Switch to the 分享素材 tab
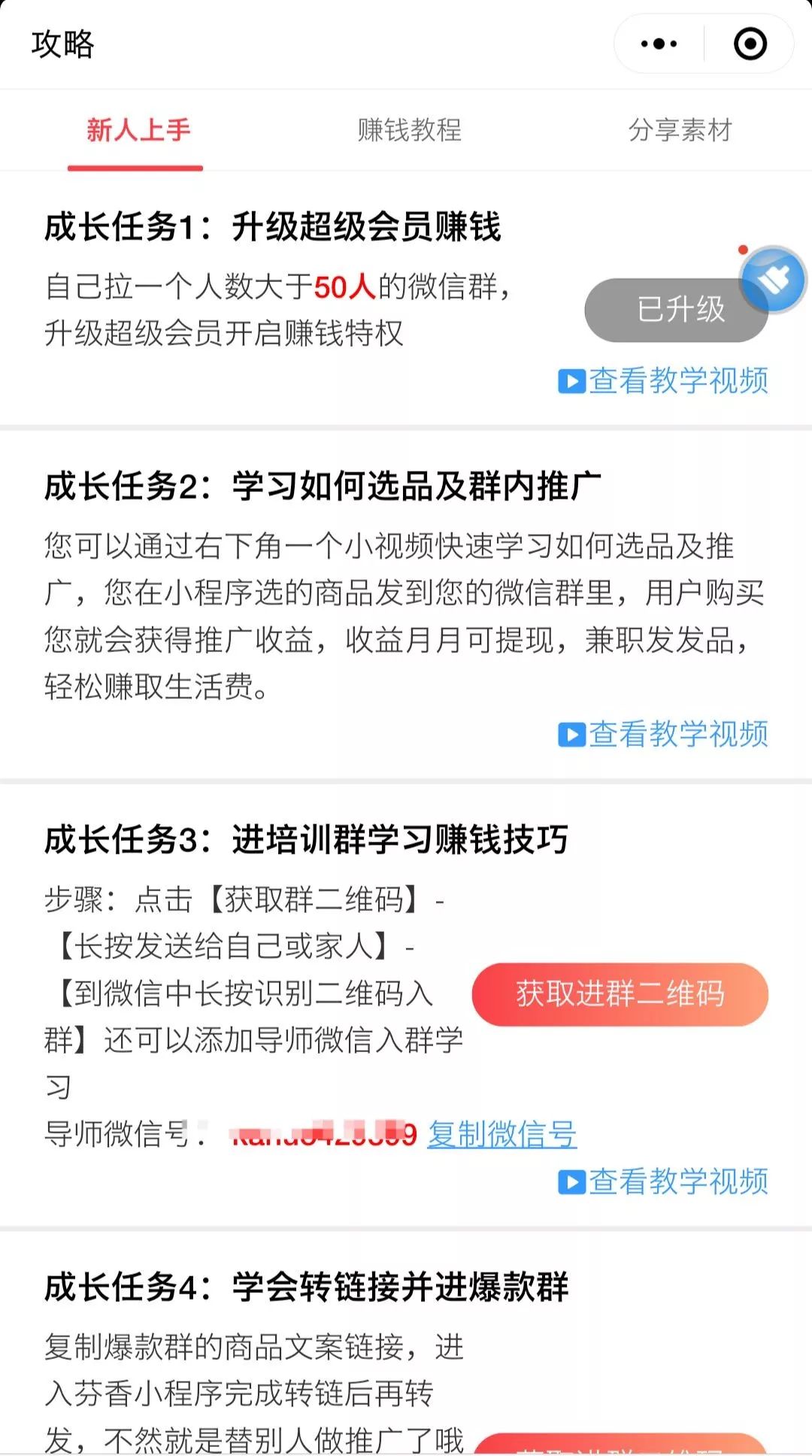Viewport: 812px width, 1456px height. 680,130
